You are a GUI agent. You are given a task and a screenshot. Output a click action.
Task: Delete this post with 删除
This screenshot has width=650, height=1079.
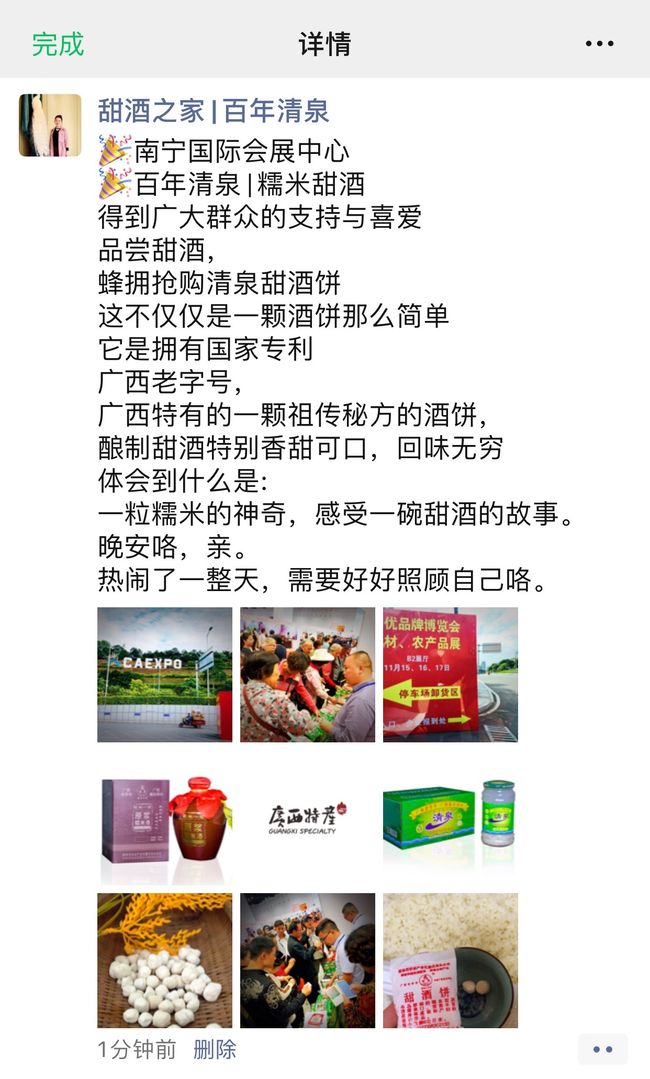point(215,1049)
